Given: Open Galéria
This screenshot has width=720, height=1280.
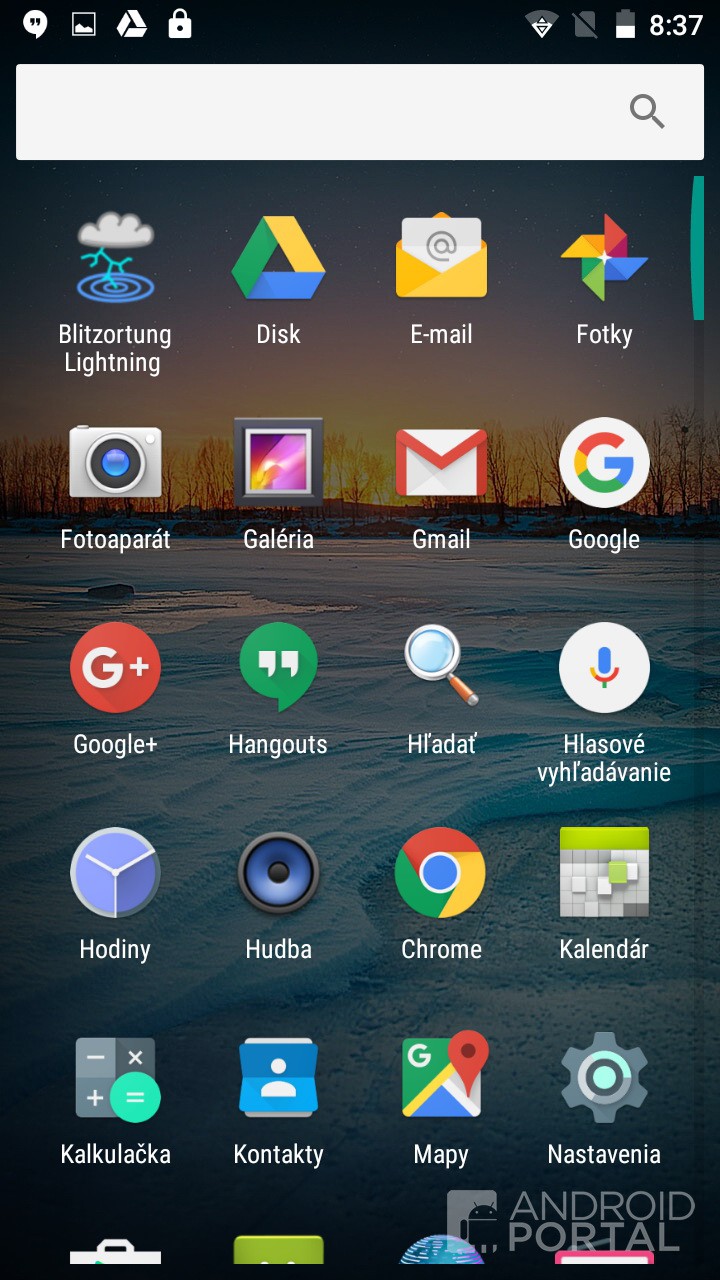Looking at the screenshot, I should [x=278, y=463].
